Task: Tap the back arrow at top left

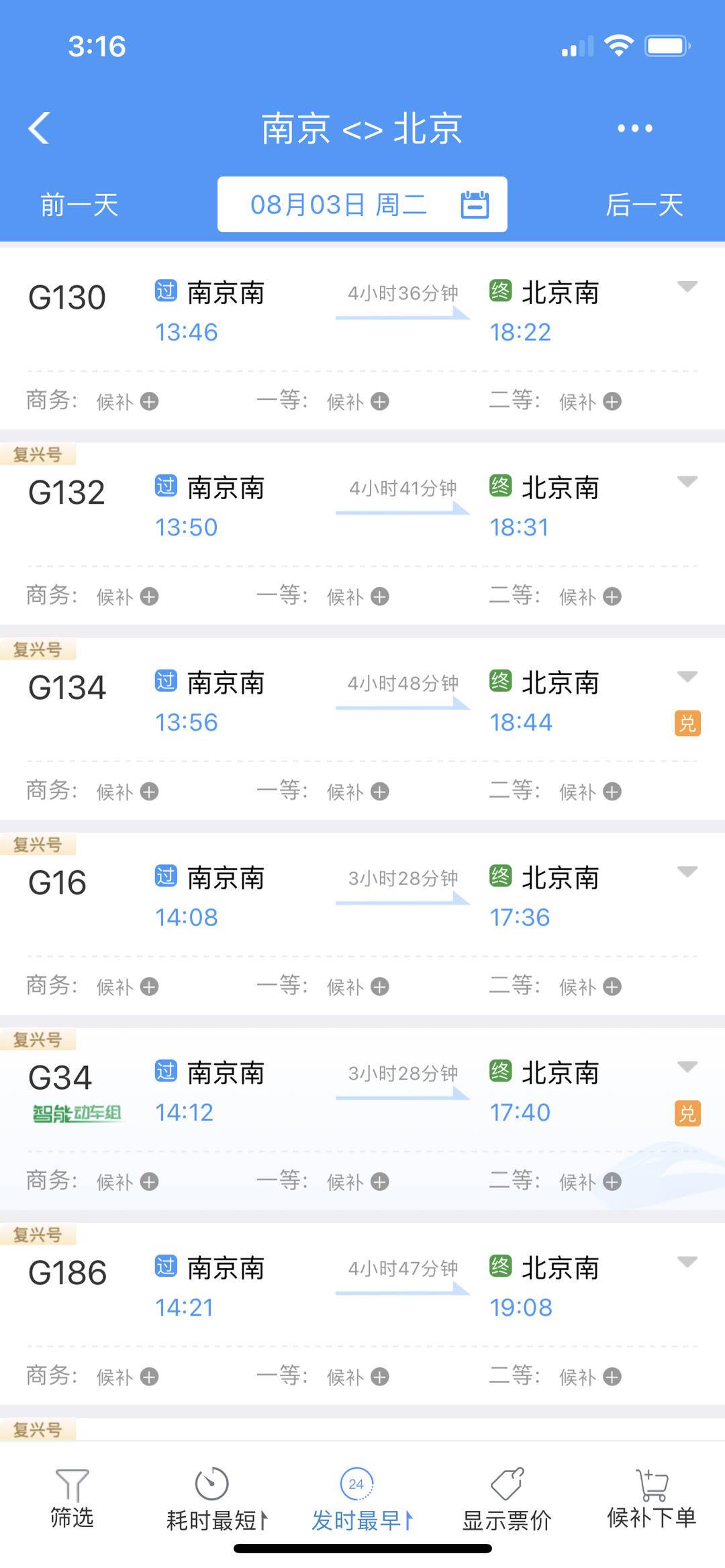Action: (x=38, y=128)
